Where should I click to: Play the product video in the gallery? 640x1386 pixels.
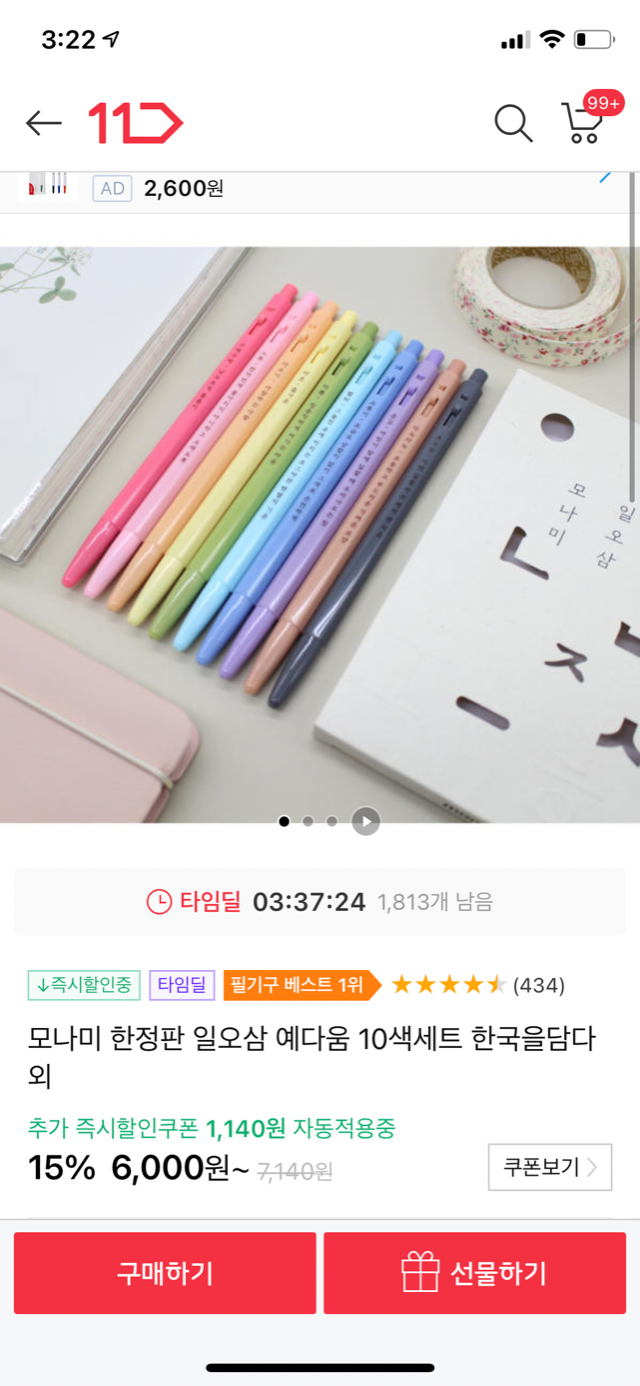366,822
